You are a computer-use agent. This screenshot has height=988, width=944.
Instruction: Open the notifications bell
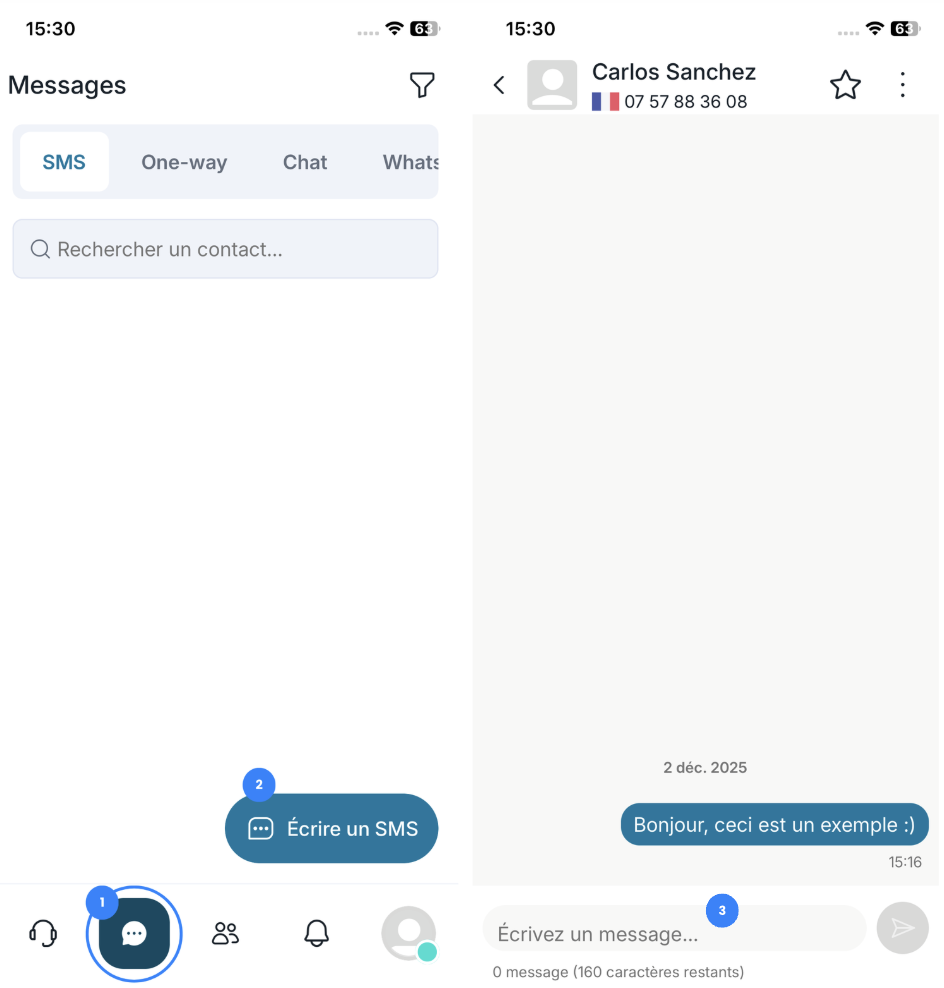(316, 934)
